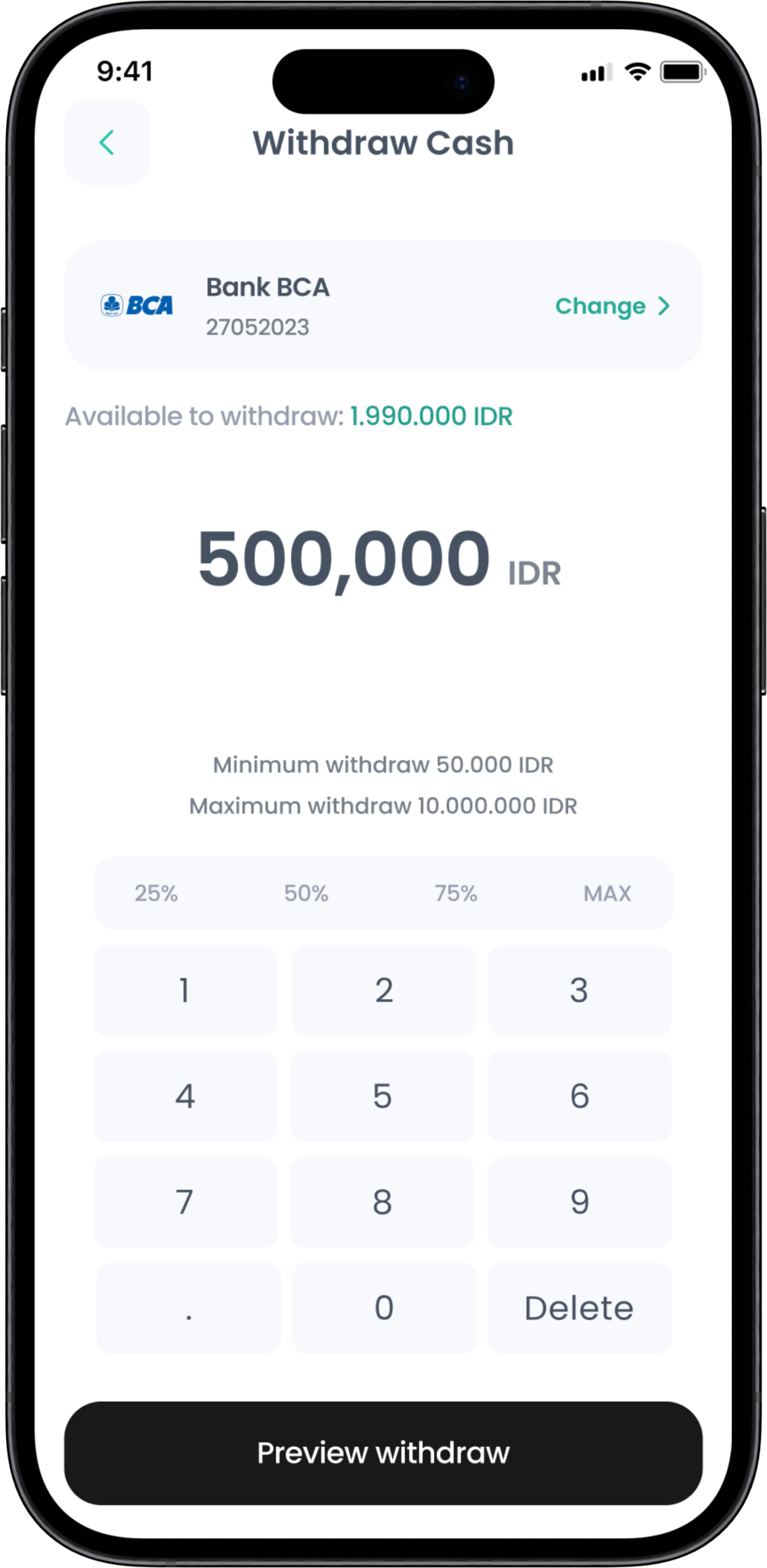Add a 6 to the amount

click(x=580, y=1096)
